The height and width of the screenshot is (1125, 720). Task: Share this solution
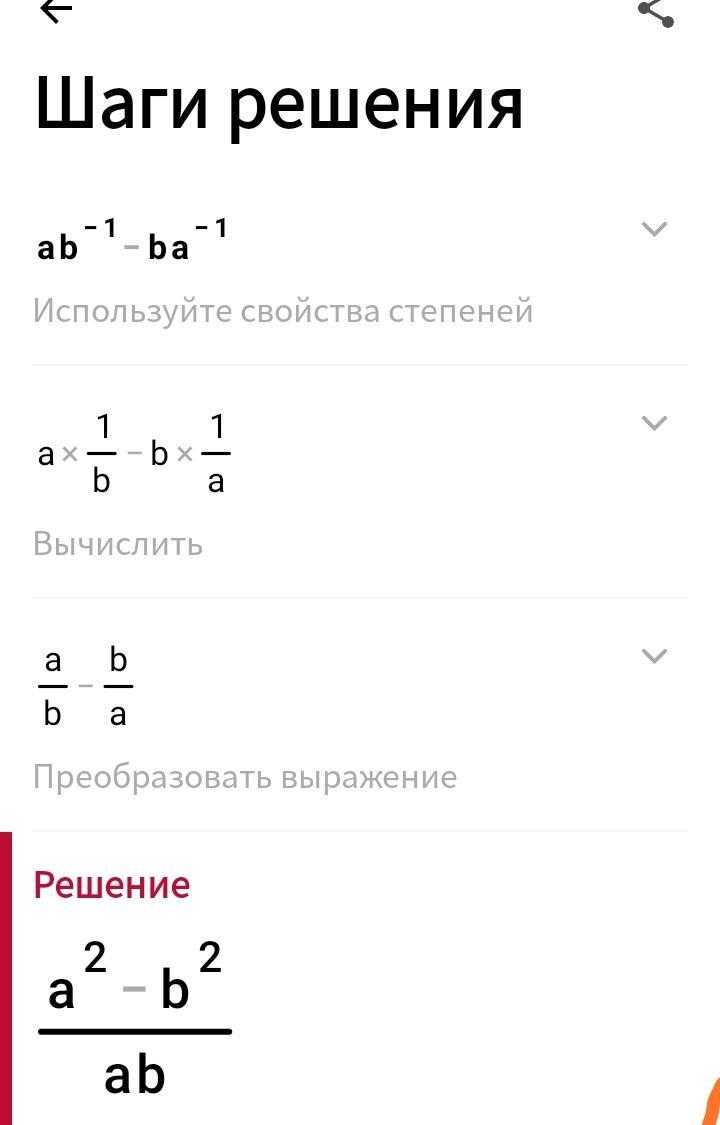pyautogui.click(x=655, y=12)
